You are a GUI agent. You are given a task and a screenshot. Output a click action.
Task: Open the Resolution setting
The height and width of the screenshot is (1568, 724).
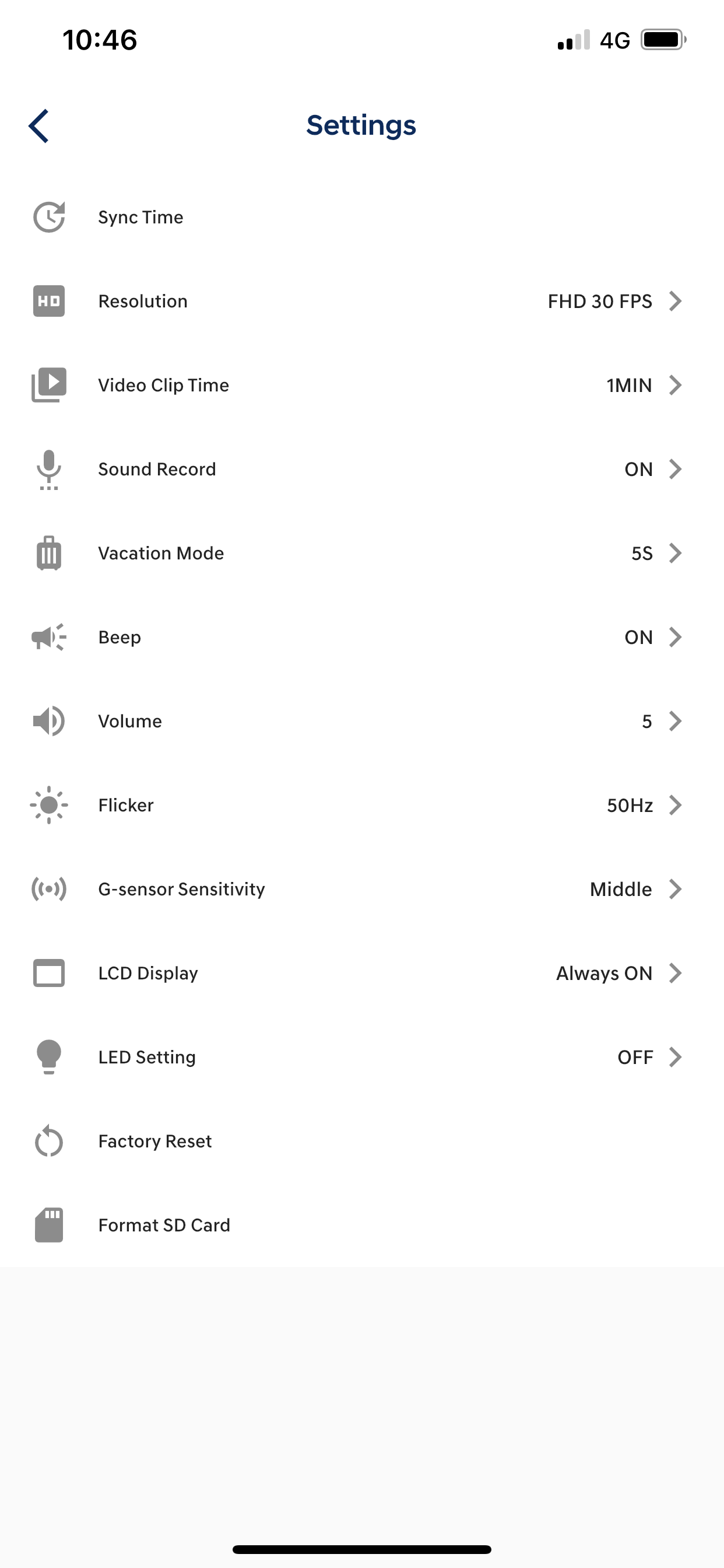click(x=362, y=302)
